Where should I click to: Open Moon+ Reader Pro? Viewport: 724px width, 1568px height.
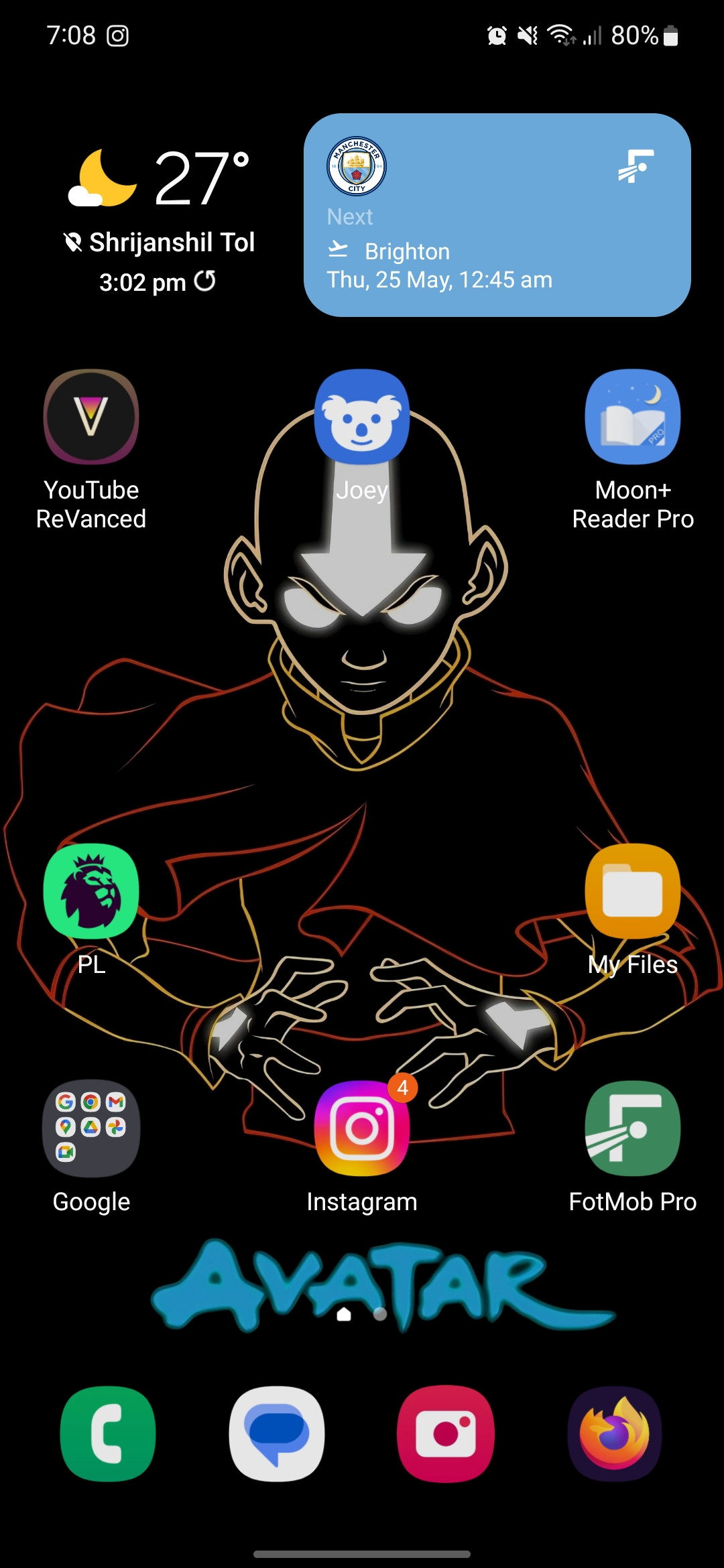pos(632,417)
